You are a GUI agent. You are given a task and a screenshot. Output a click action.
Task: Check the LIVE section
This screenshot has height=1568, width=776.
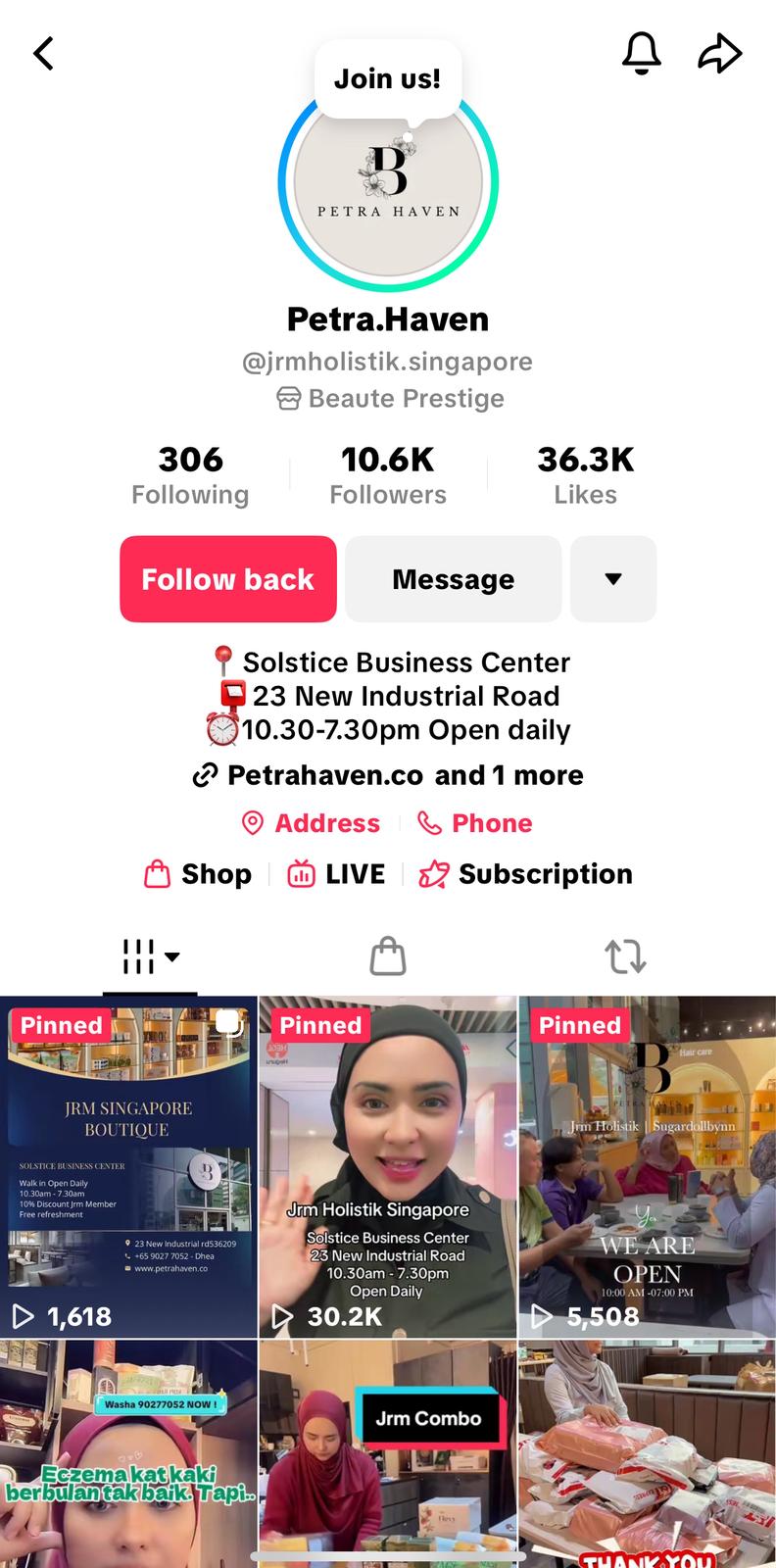click(336, 874)
